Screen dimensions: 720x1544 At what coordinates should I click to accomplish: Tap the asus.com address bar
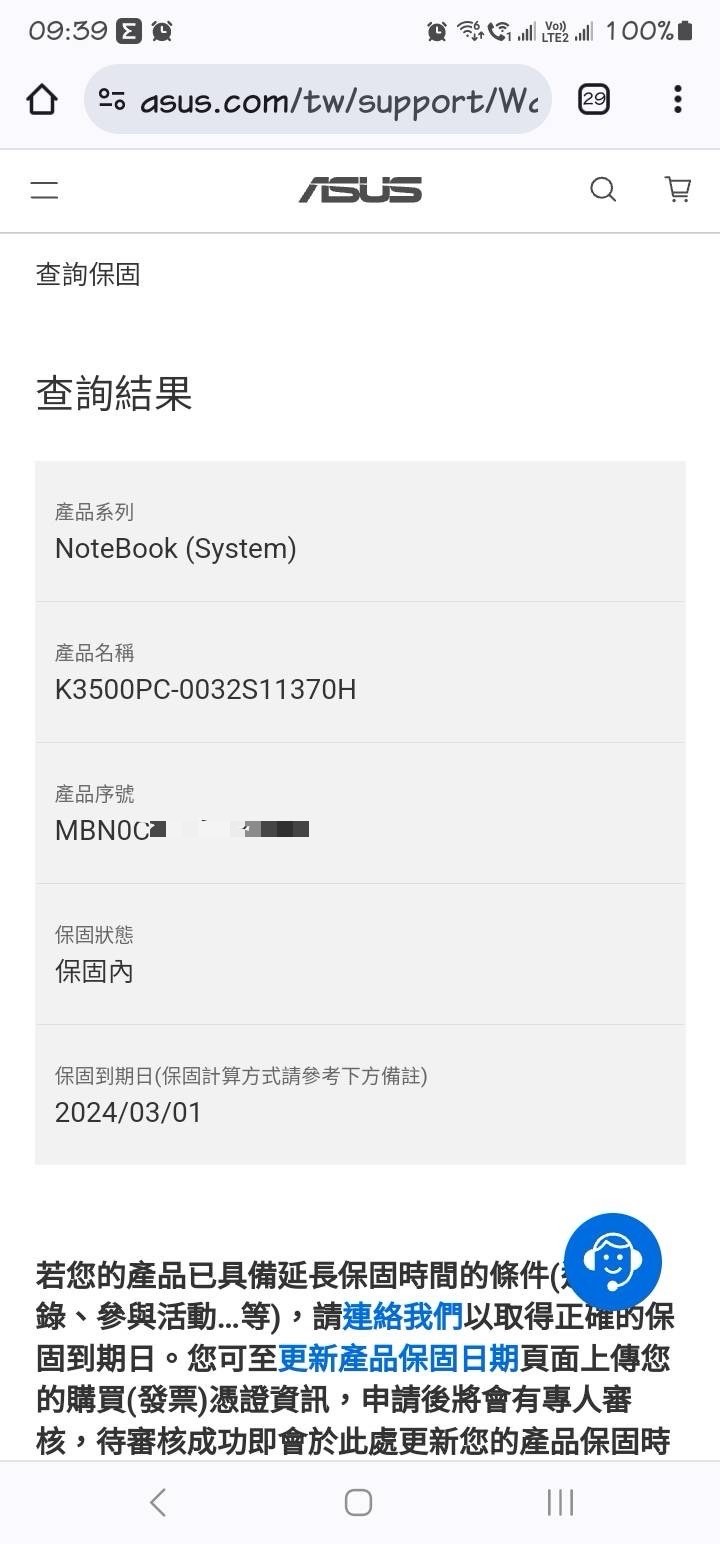pos(318,99)
